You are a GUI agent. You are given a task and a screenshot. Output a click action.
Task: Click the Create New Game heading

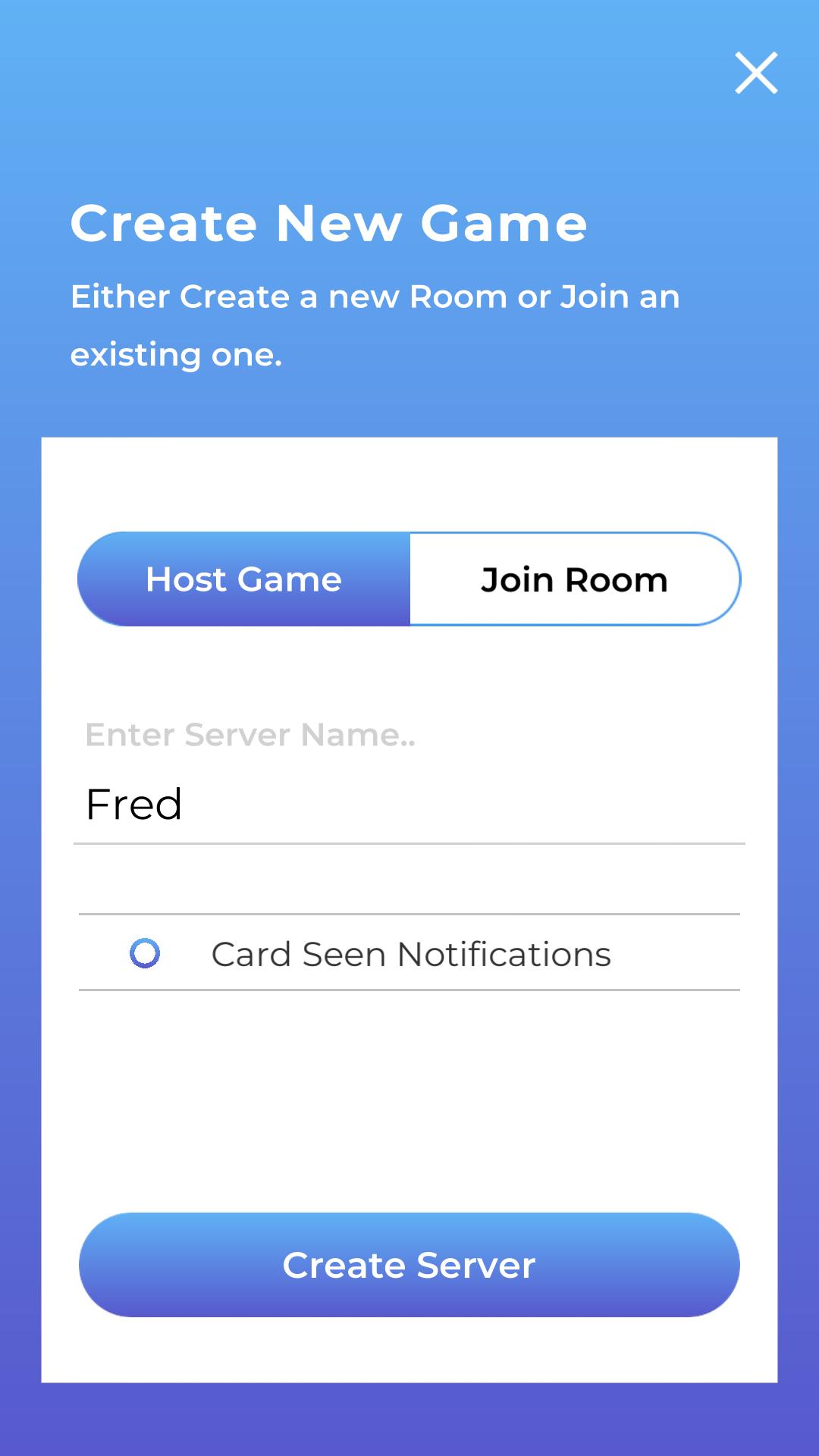[328, 224]
